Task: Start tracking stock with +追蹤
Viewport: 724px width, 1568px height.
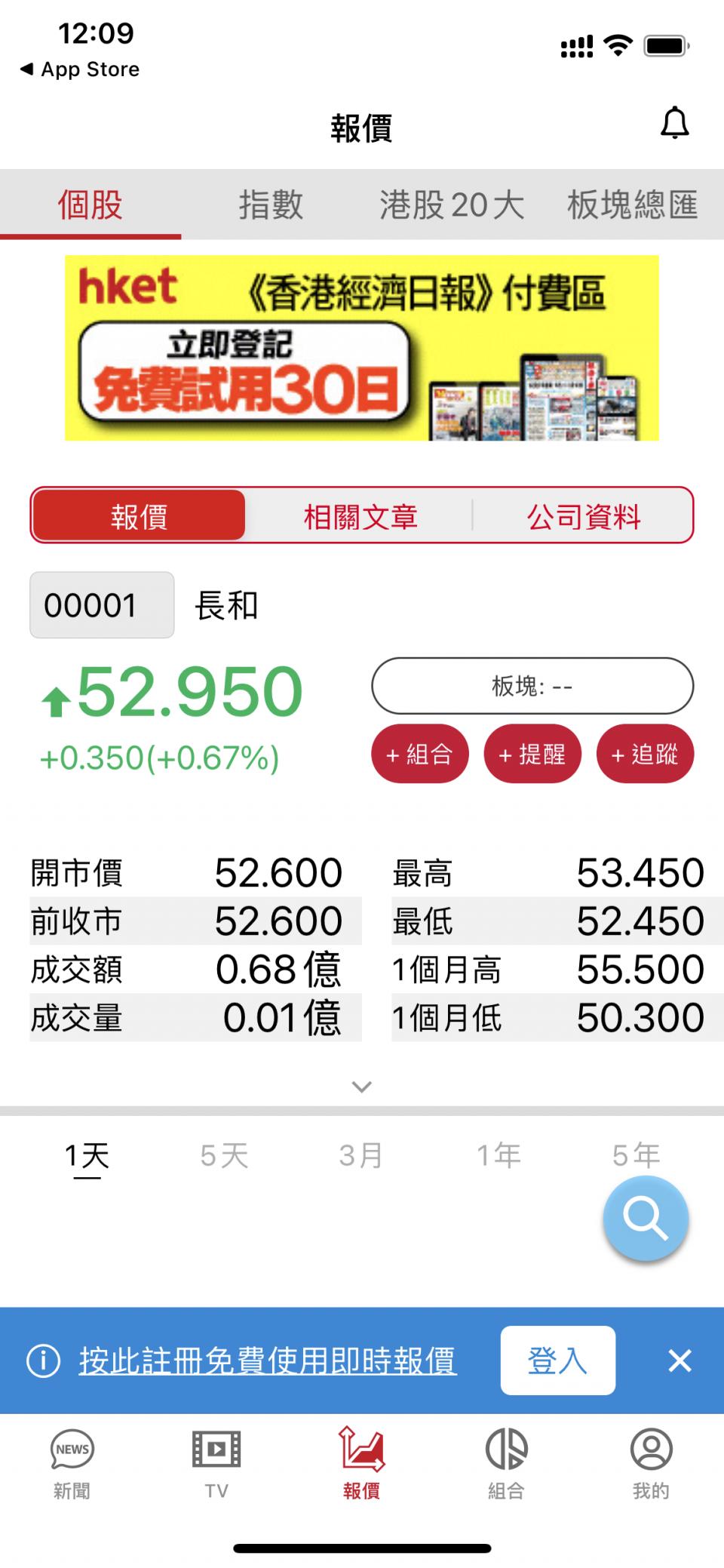Action: point(645,753)
